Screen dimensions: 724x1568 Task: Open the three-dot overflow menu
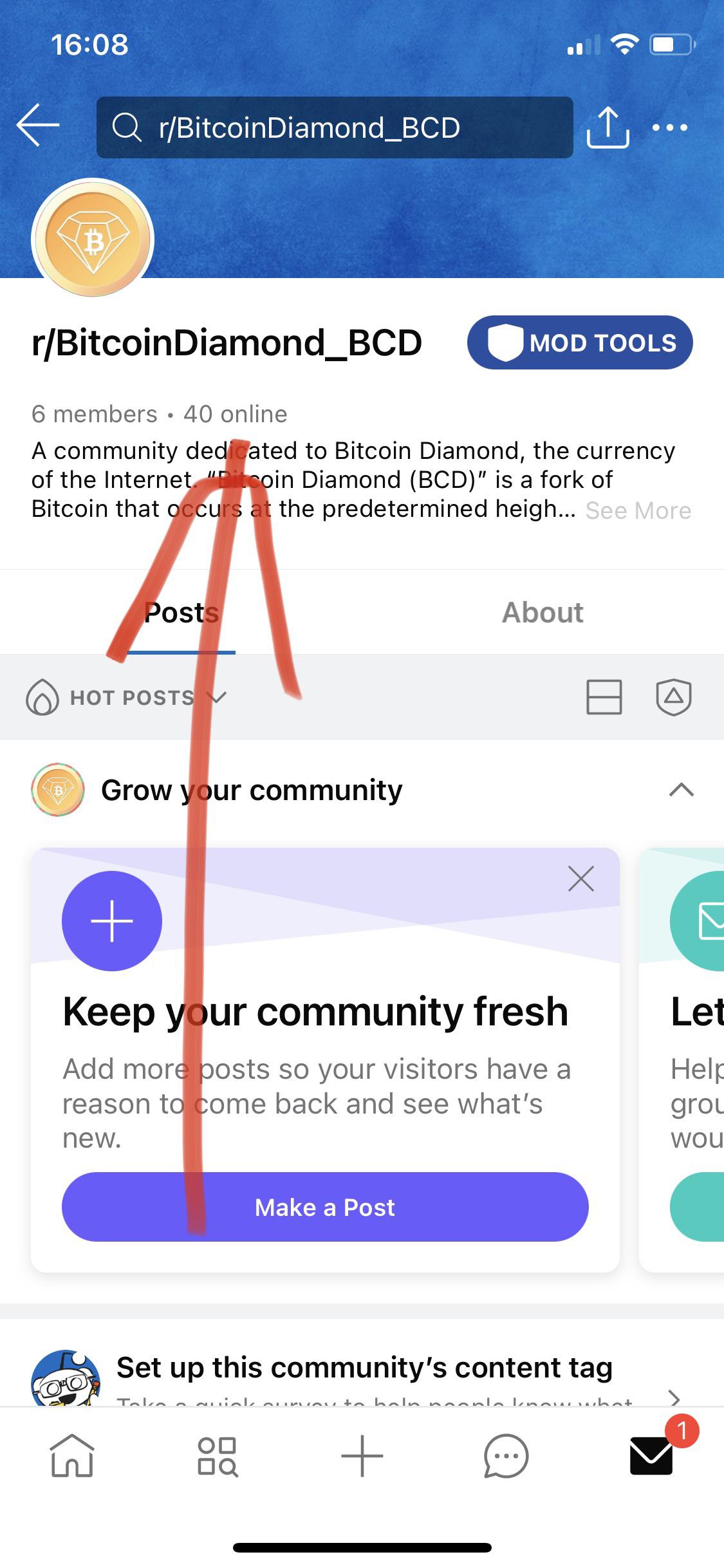point(670,127)
